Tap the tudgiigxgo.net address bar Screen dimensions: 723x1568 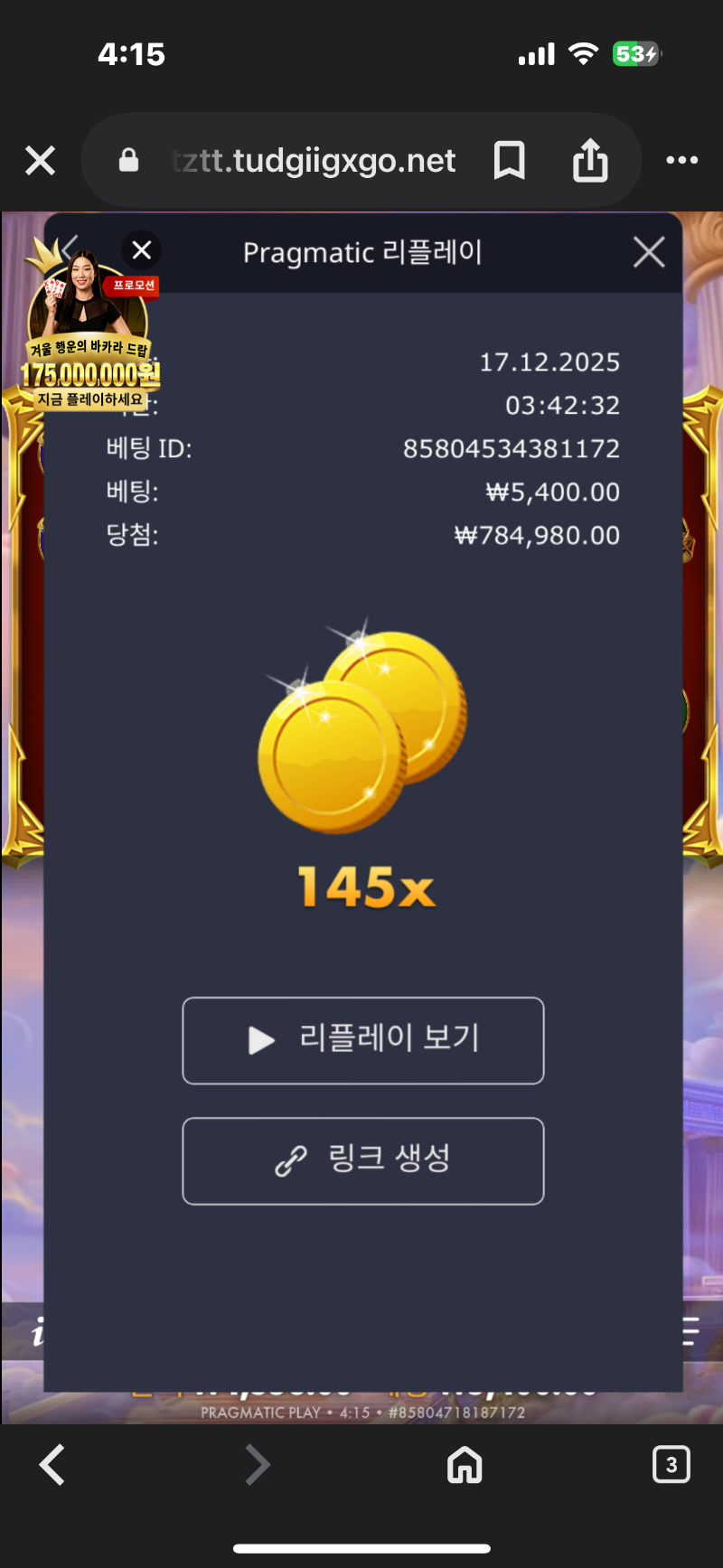[312, 161]
